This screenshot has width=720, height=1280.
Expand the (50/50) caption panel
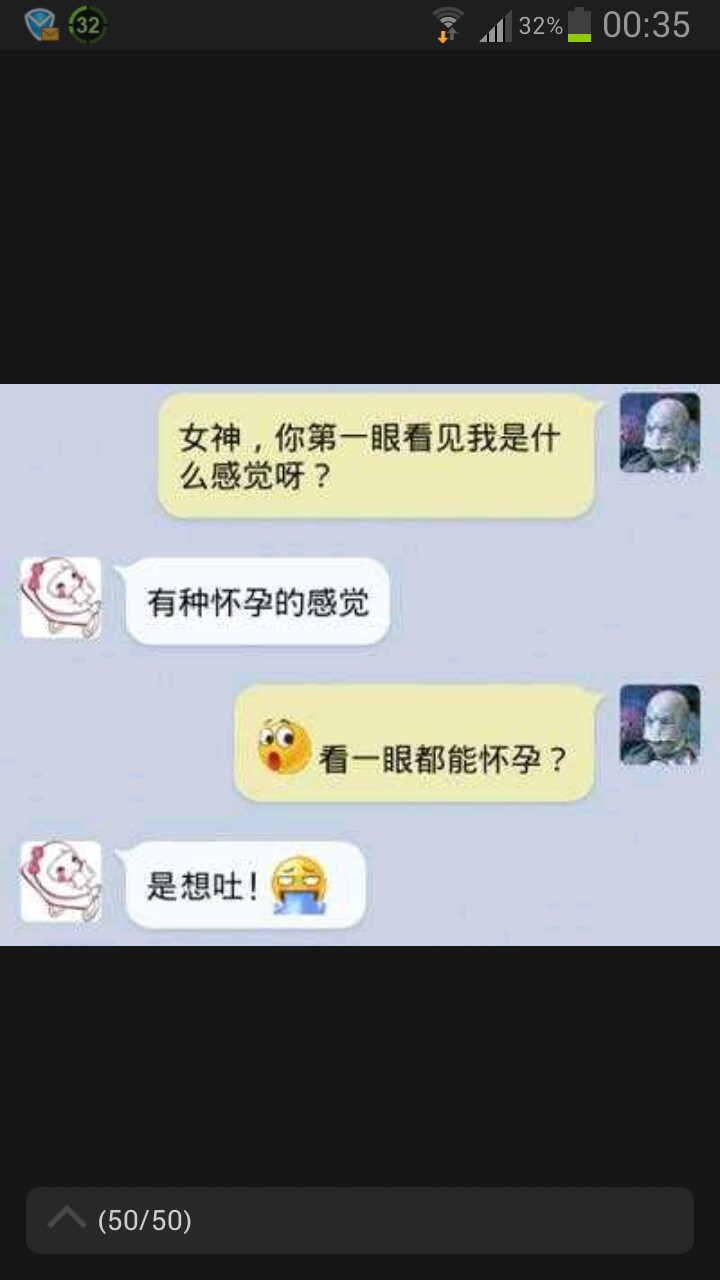pos(68,1219)
